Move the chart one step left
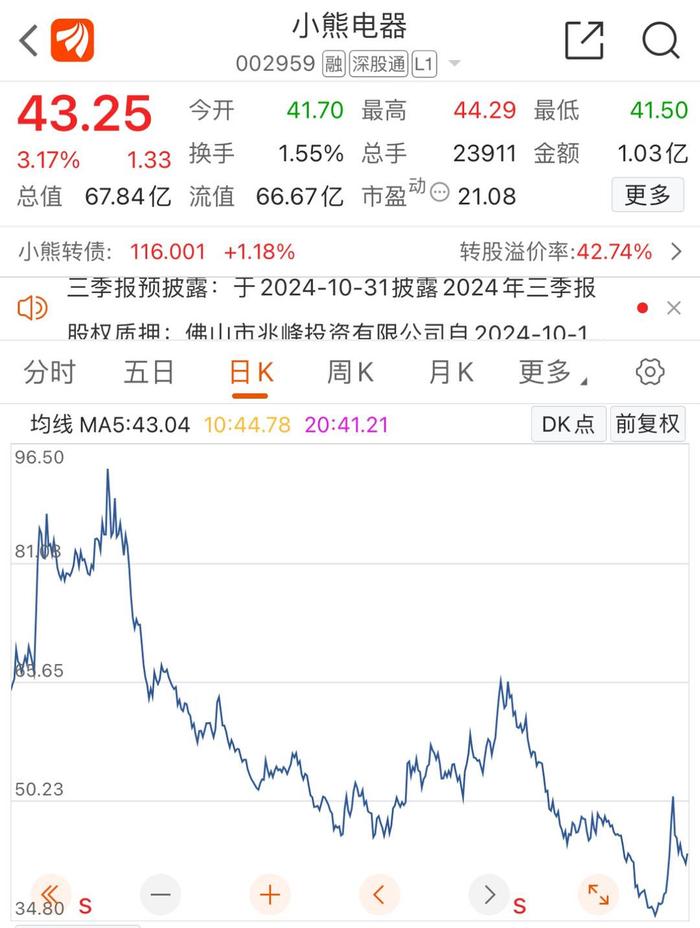Image resolution: width=700 pixels, height=928 pixels. (379, 894)
